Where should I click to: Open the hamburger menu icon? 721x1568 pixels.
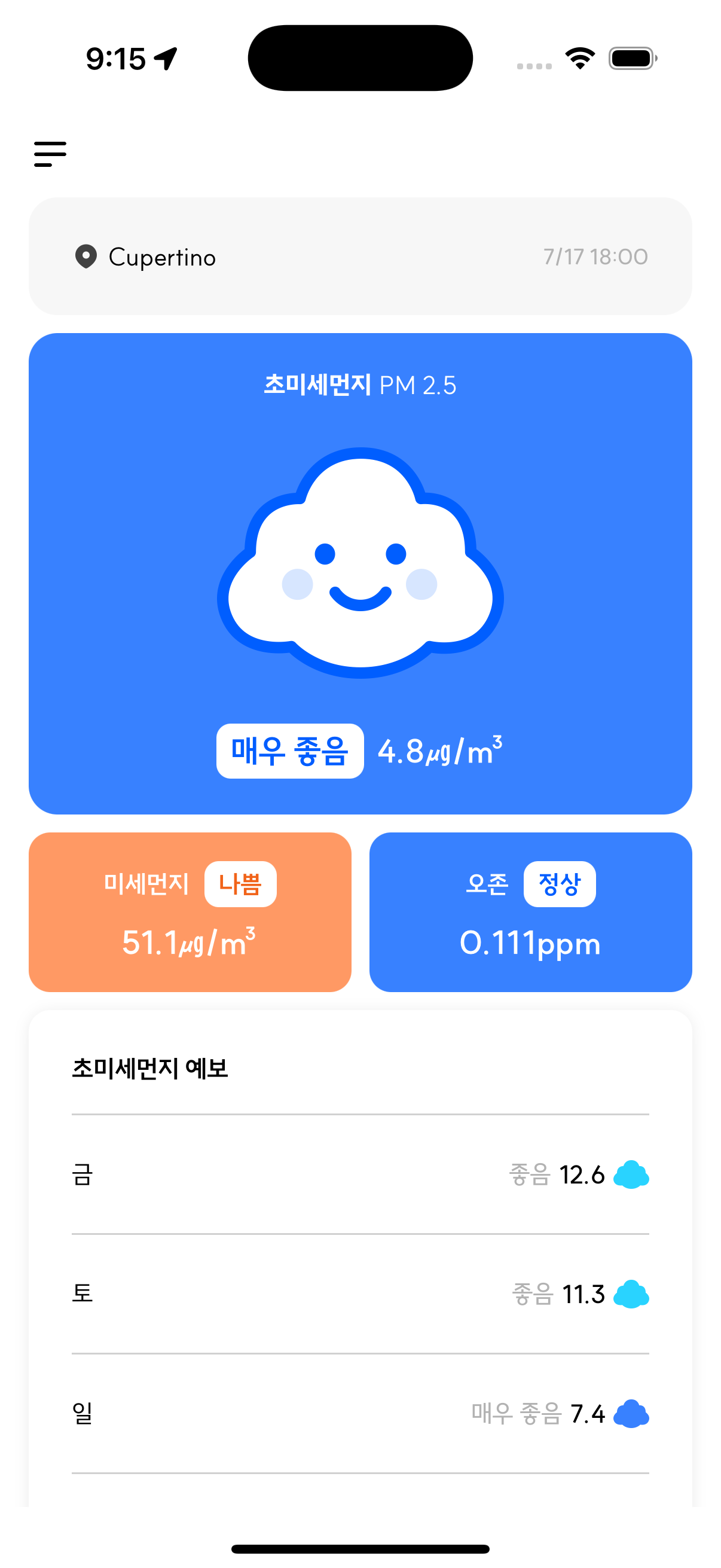(50, 154)
